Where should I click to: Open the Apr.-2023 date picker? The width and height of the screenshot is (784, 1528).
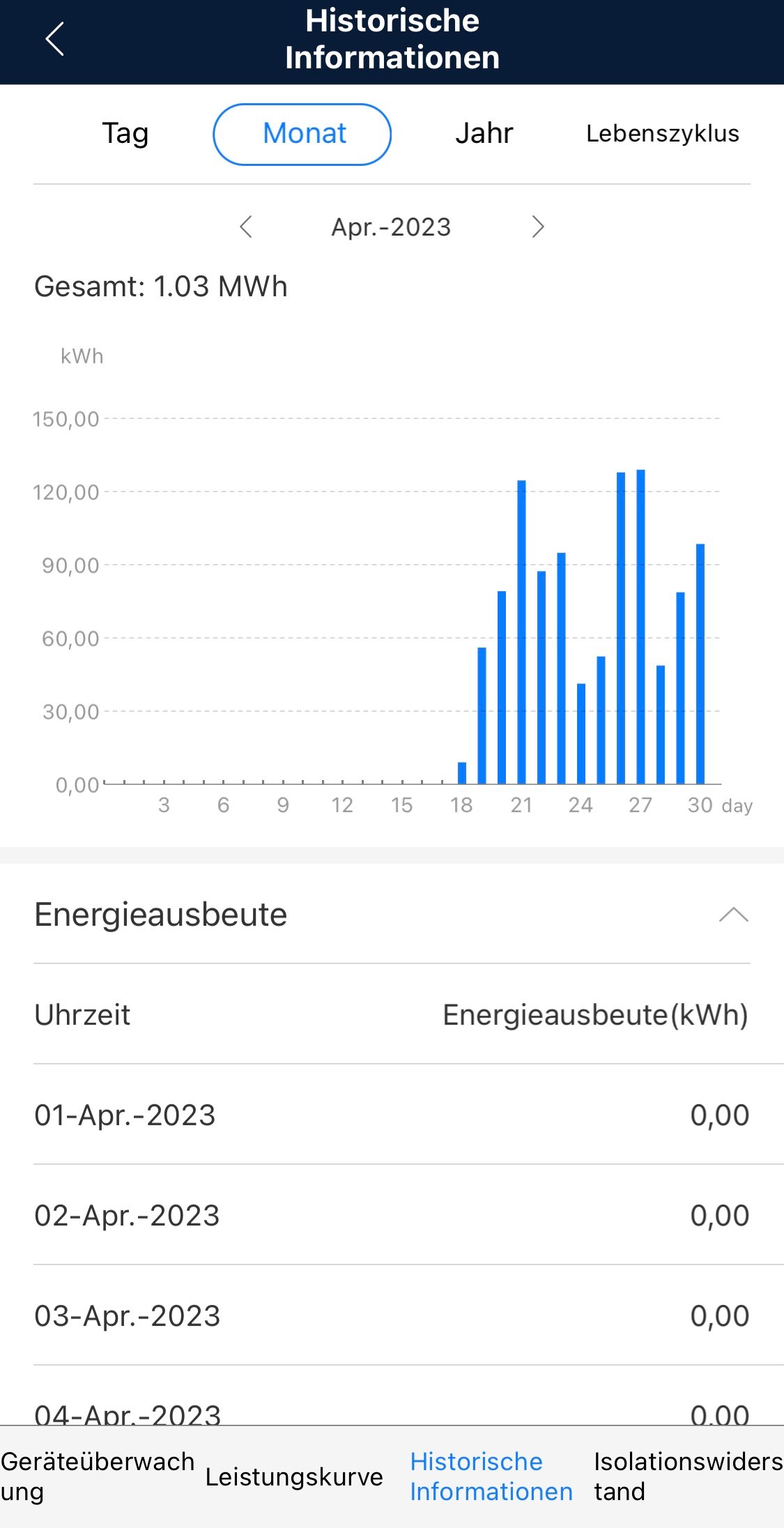(391, 227)
